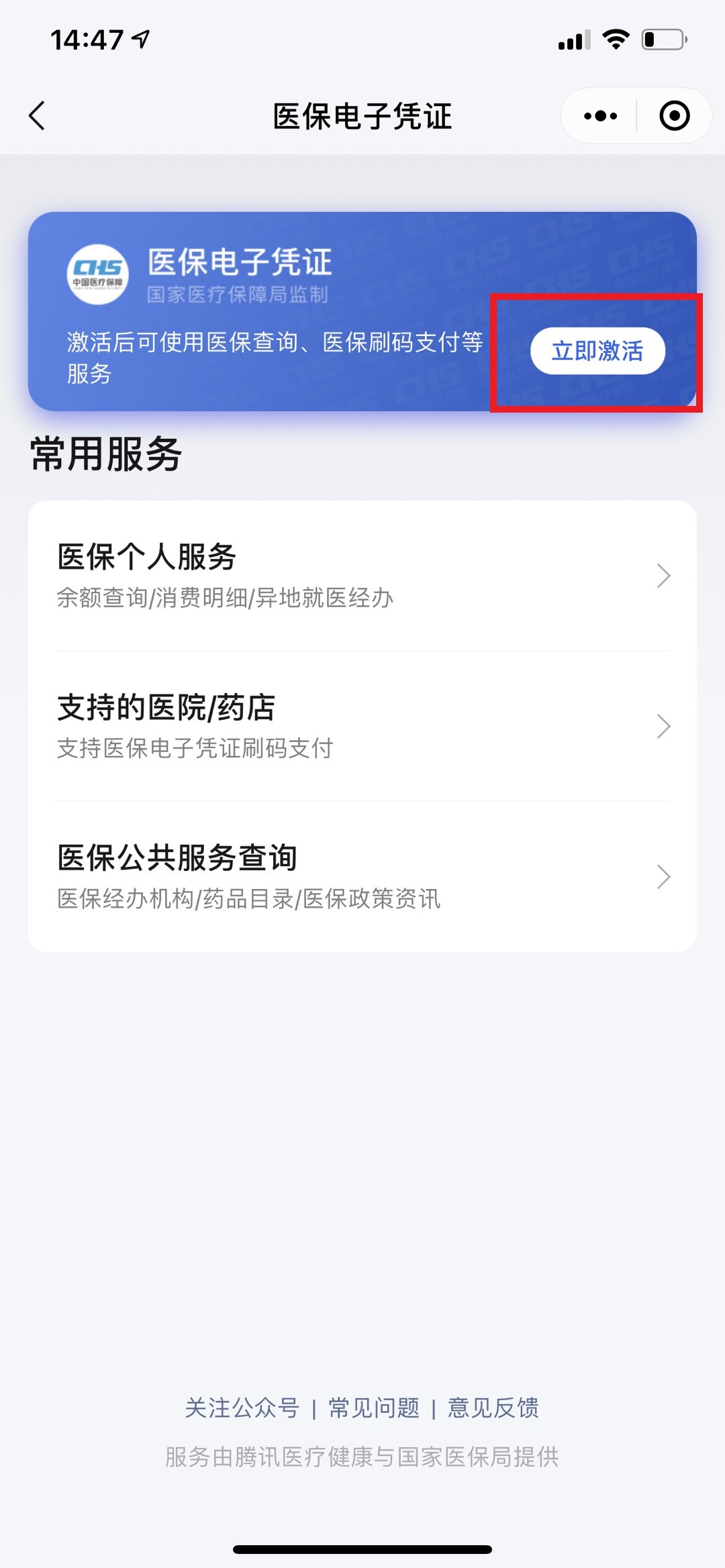Open 医保个人服务
This screenshot has height=1568, width=725.
coord(362,576)
